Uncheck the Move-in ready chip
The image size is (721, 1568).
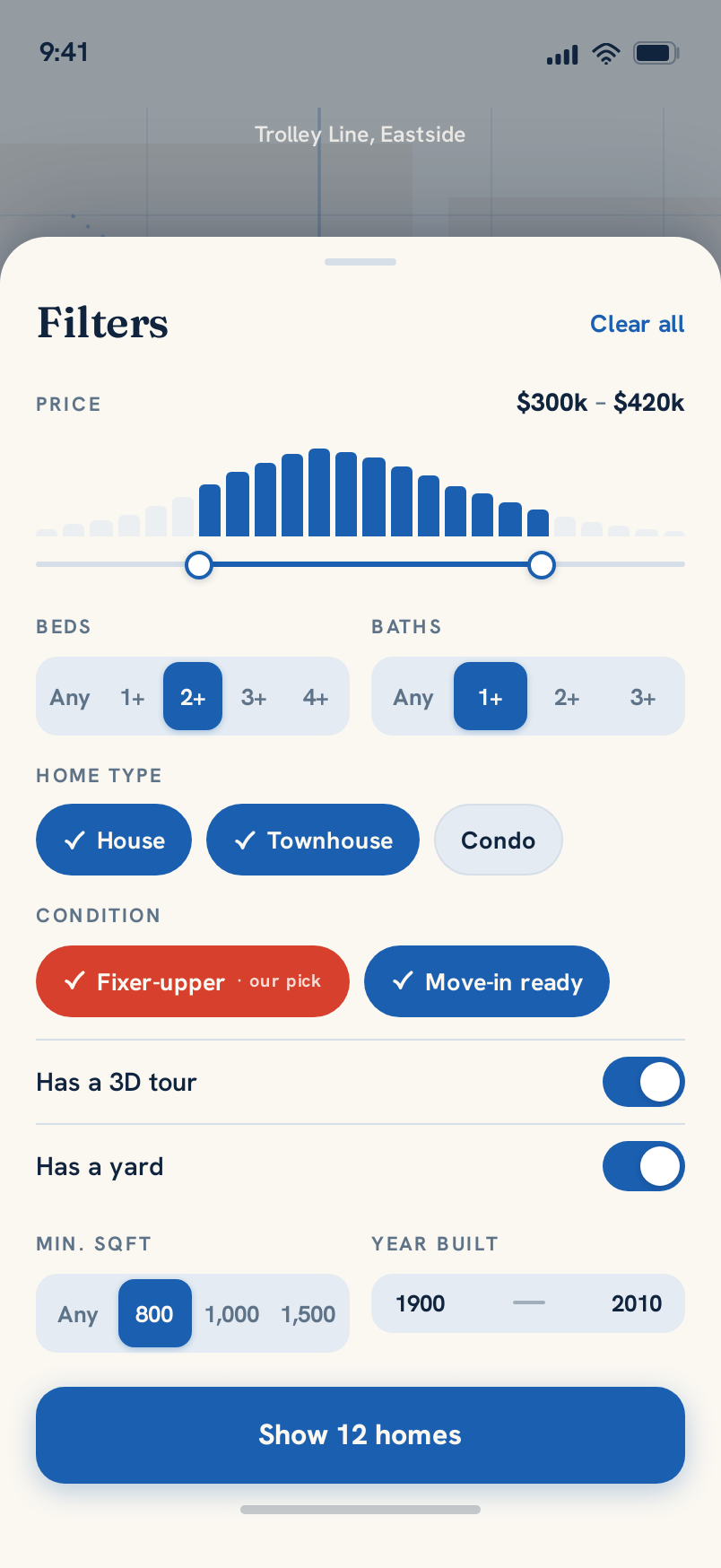click(x=487, y=981)
